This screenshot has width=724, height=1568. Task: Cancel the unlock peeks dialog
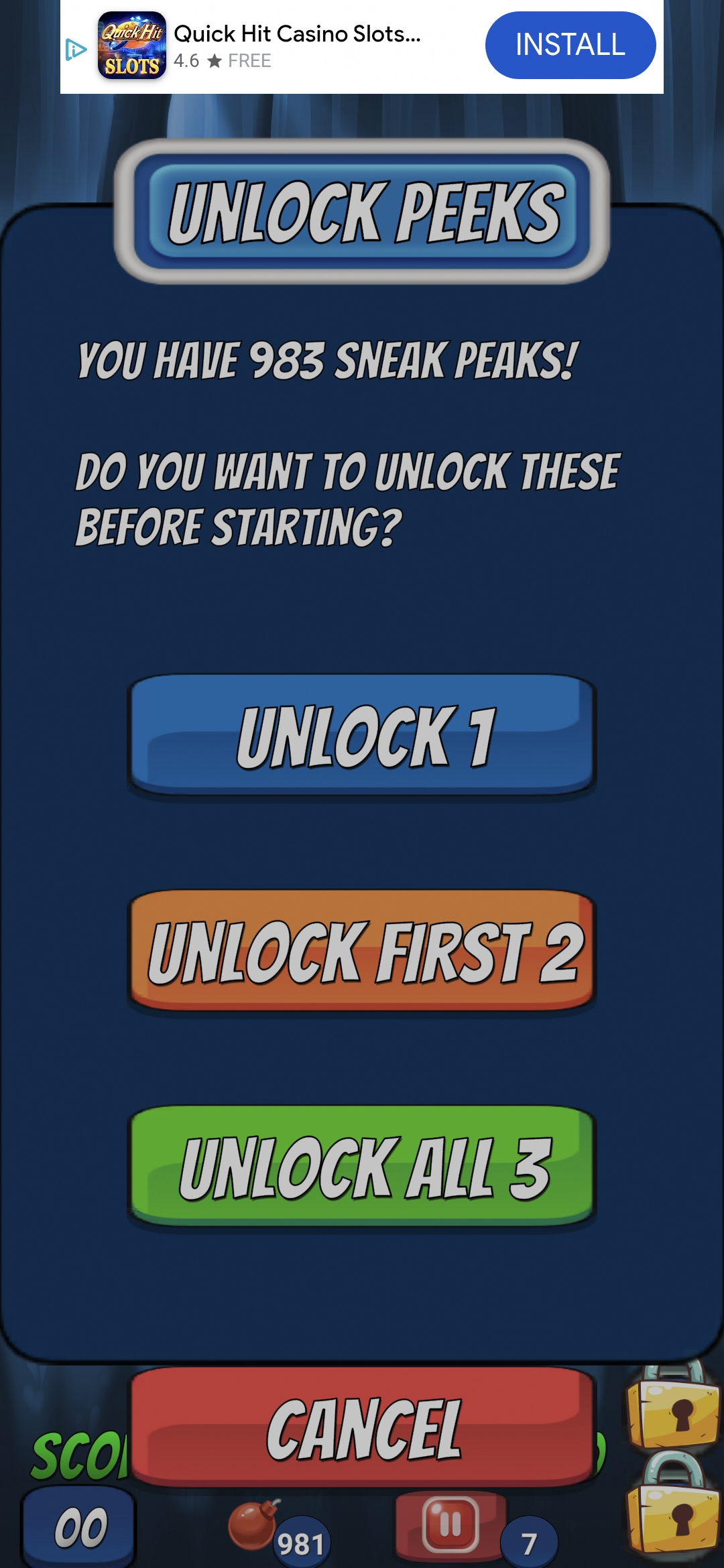pos(362,1428)
